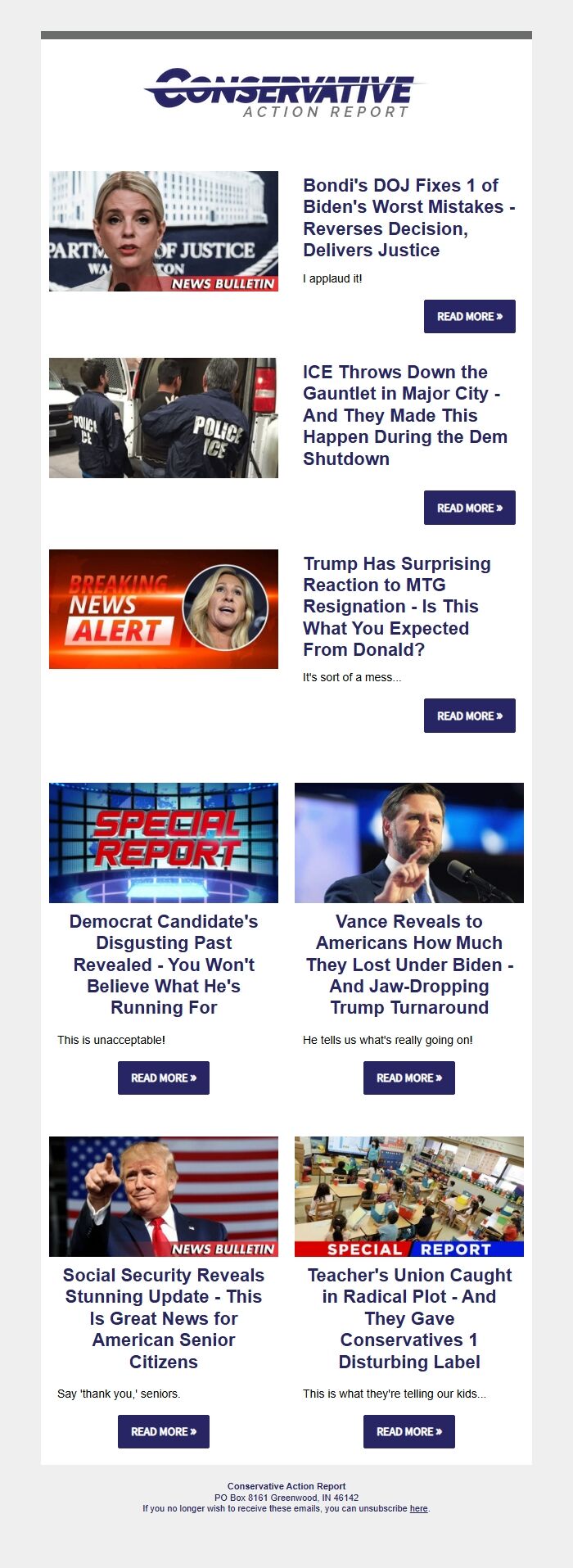Open the blue Special Report image

click(164, 843)
